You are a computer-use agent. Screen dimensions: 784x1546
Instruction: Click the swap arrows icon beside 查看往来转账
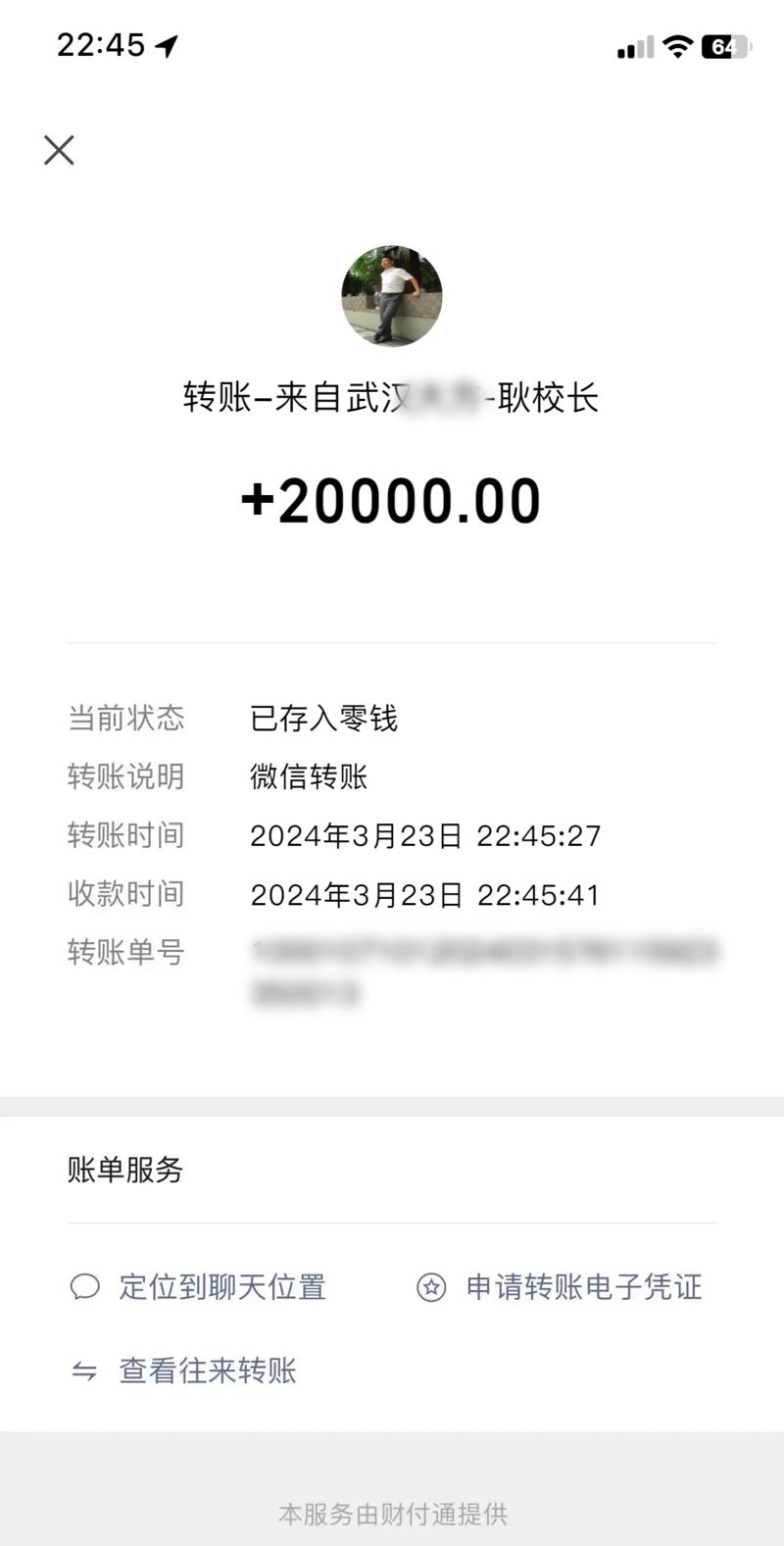[85, 1371]
